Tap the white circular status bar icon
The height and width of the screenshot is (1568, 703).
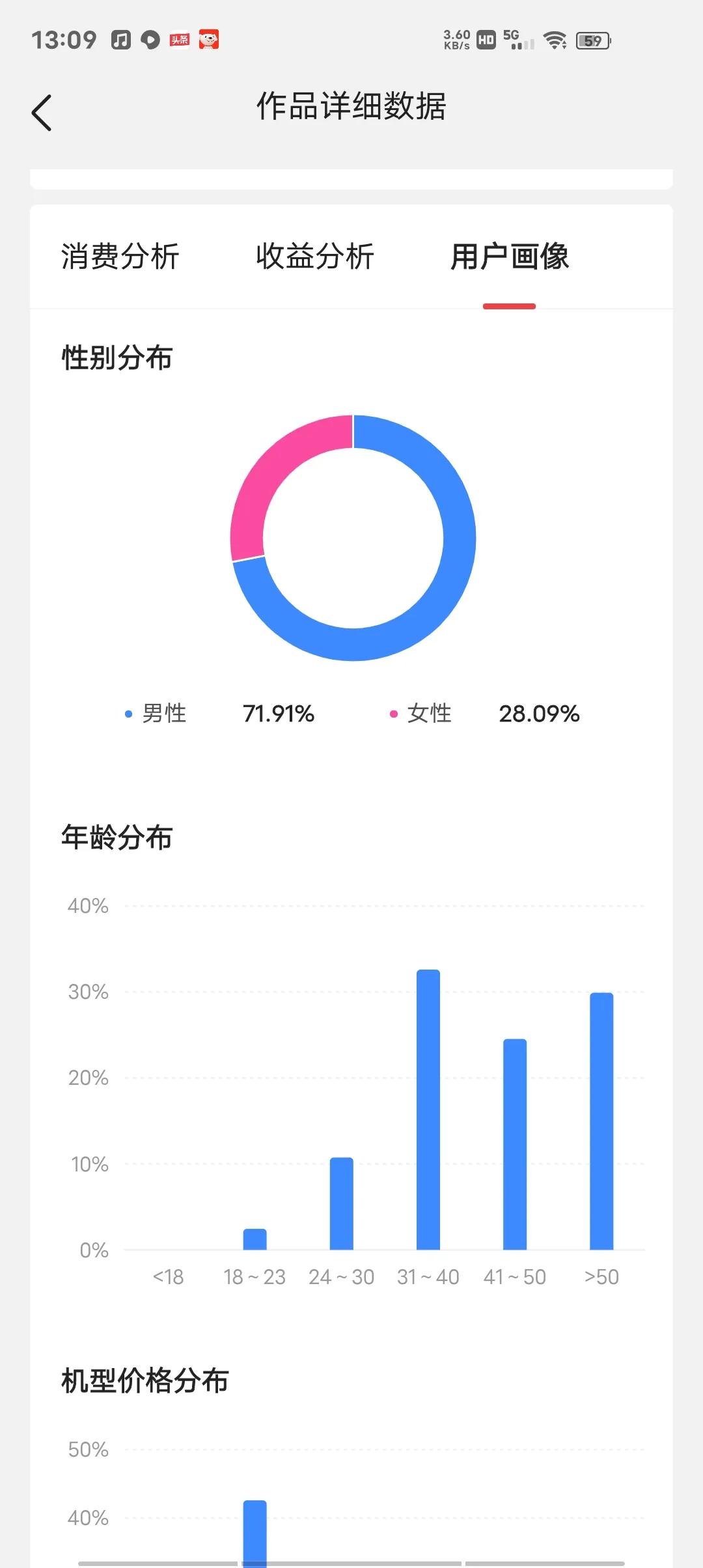pyautogui.click(x=150, y=40)
